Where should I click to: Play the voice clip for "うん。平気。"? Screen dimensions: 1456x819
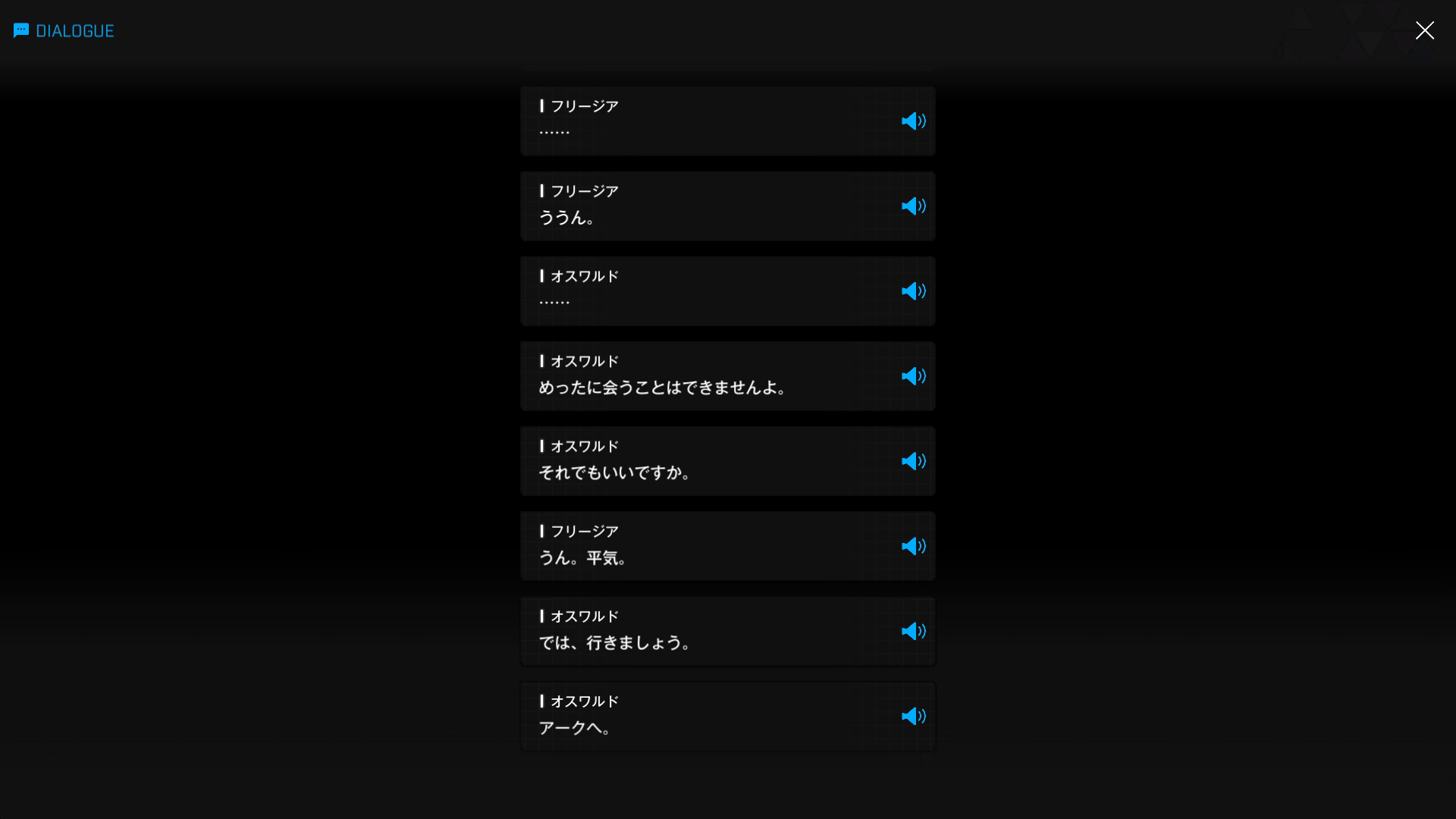[913, 546]
